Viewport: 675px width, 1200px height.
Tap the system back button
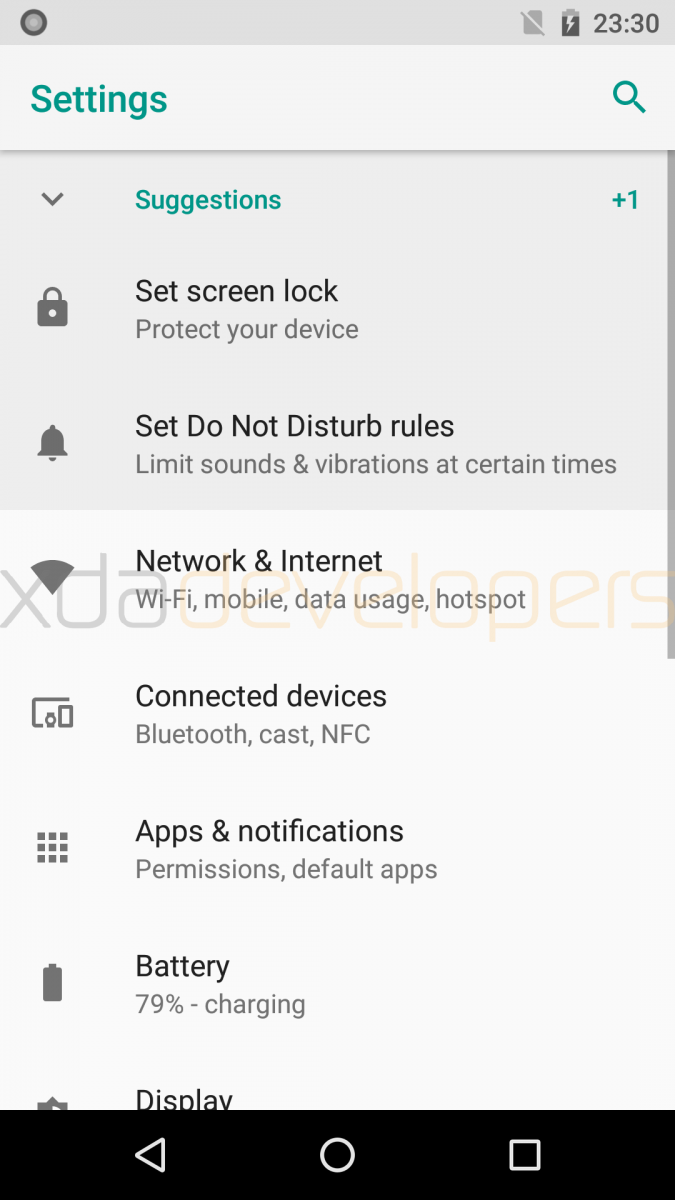[x=150, y=1155]
